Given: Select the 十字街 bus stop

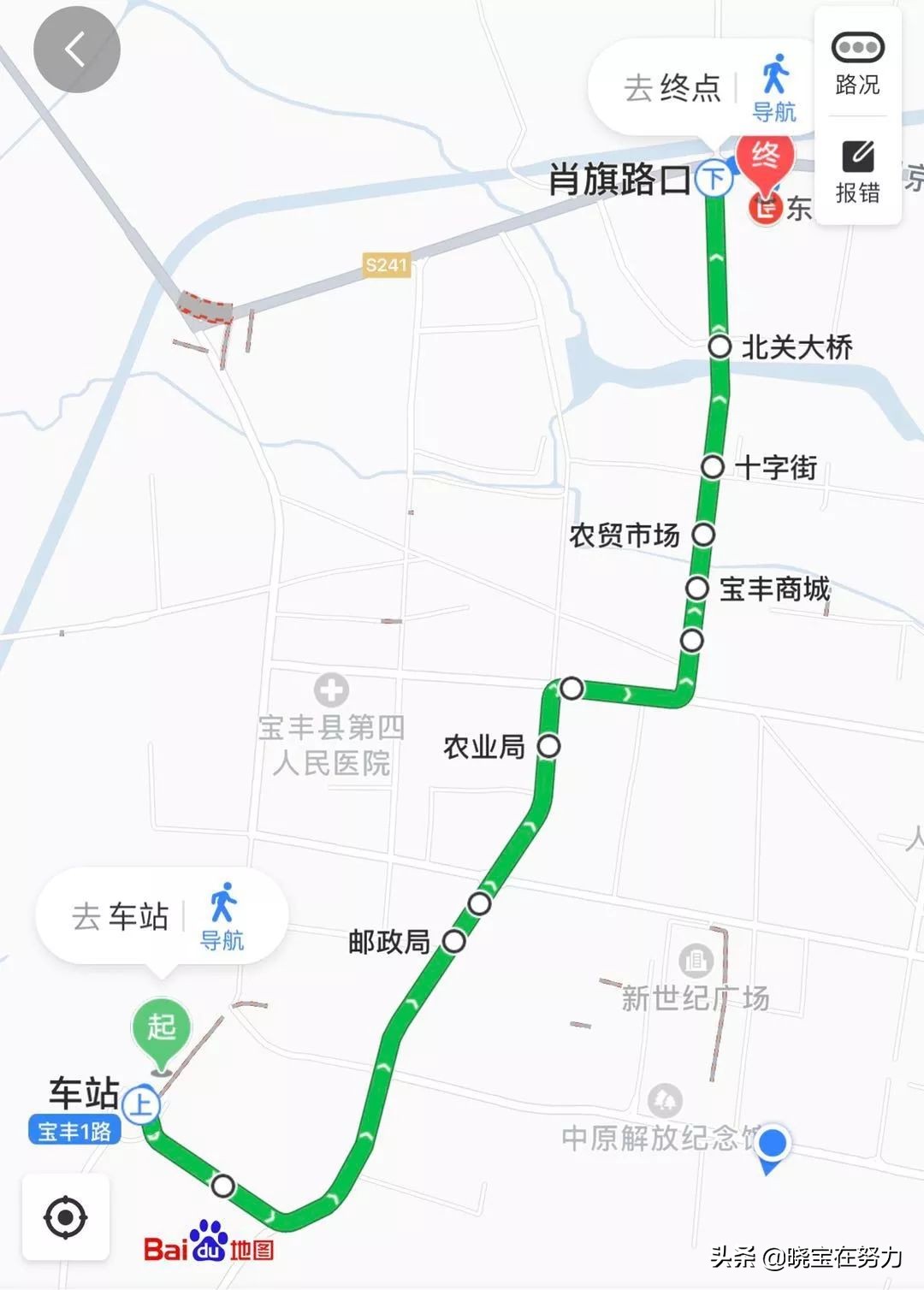Looking at the screenshot, I should [712, 467].
